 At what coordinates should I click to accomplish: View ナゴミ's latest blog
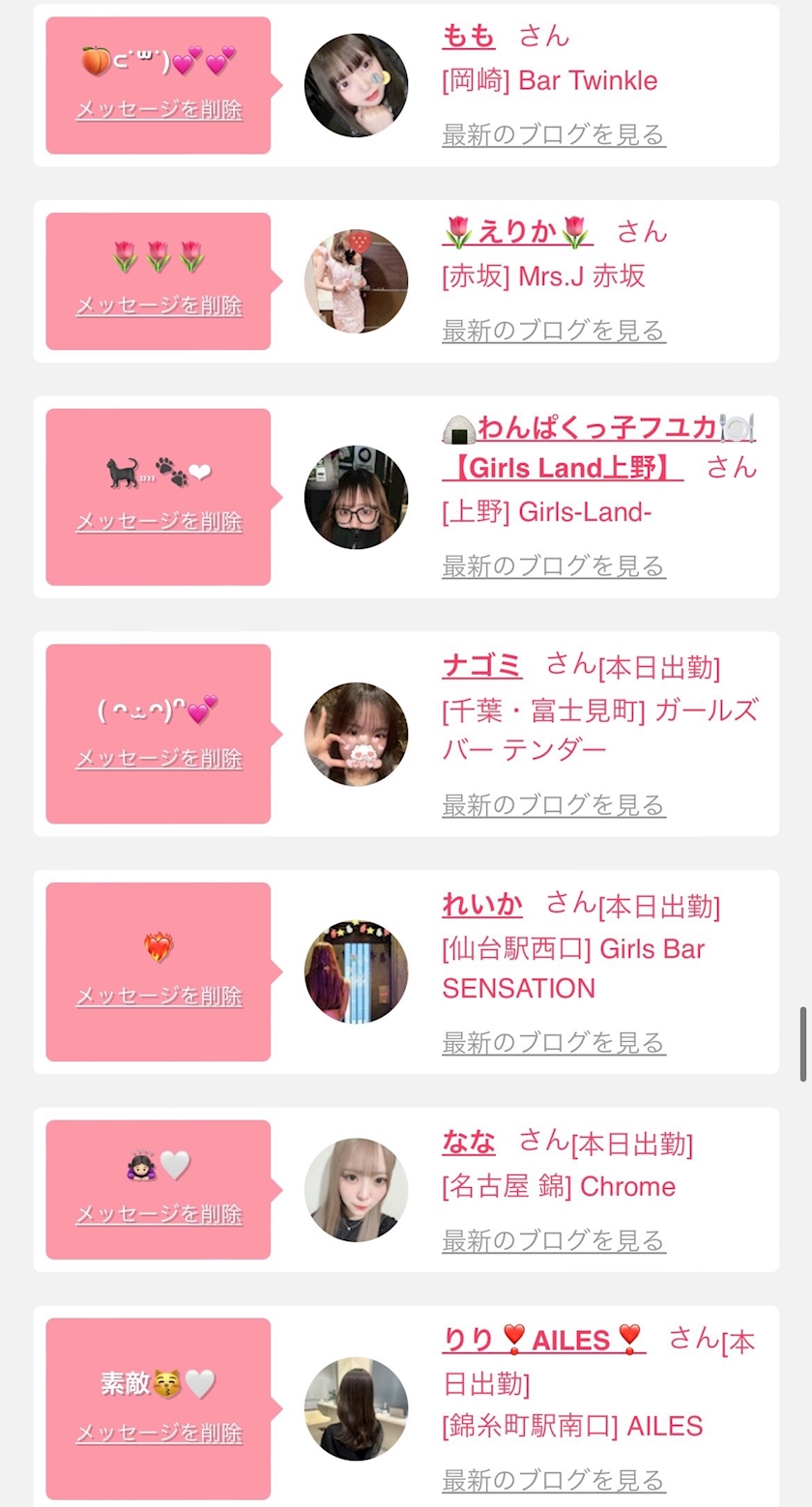pyautogui.click(x=554, y=804)
